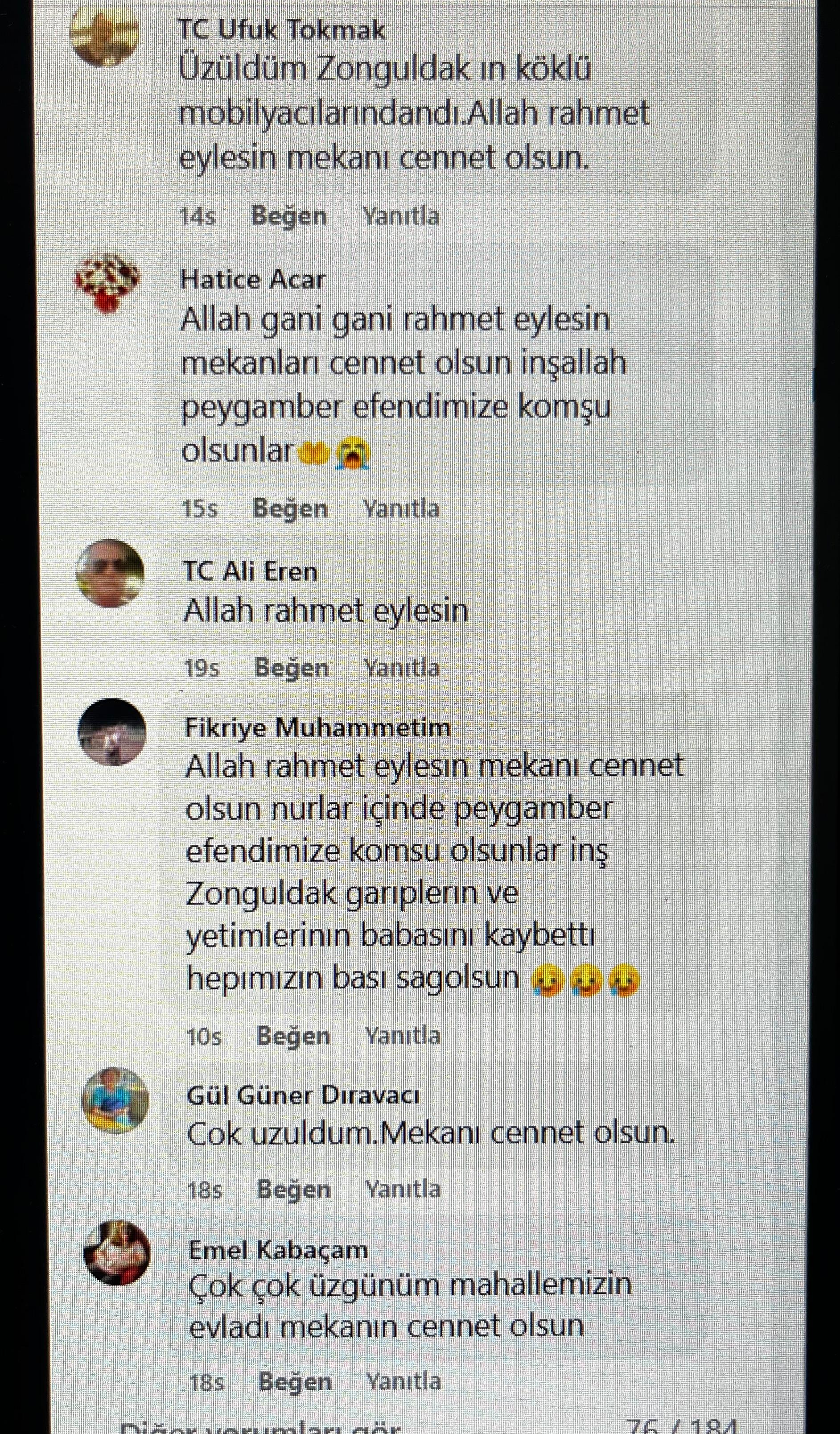Open Hatice Acar's profile picture
The width and height of the screenshot is (840, 1434).
pos(107,283)
